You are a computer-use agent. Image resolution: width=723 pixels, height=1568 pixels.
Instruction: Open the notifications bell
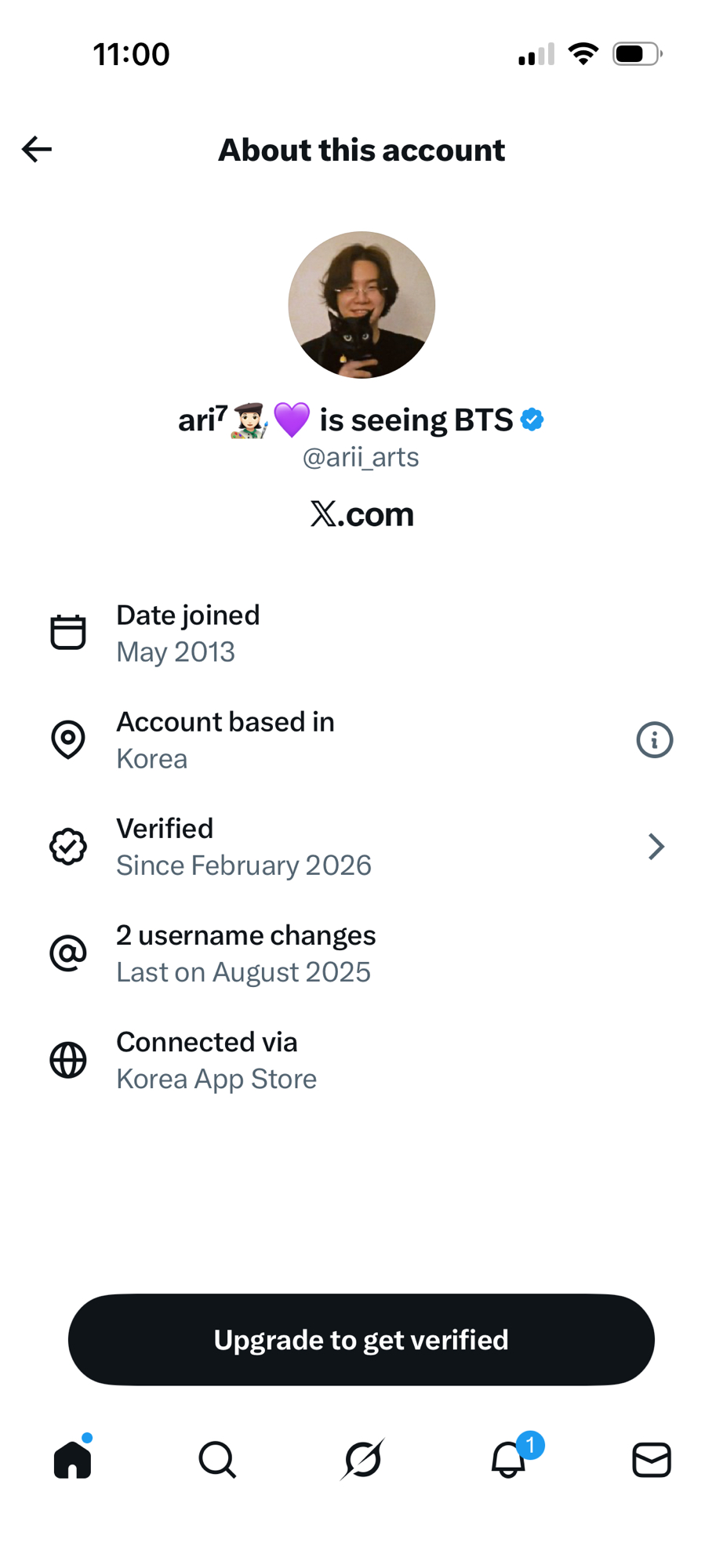[508, 1460]
